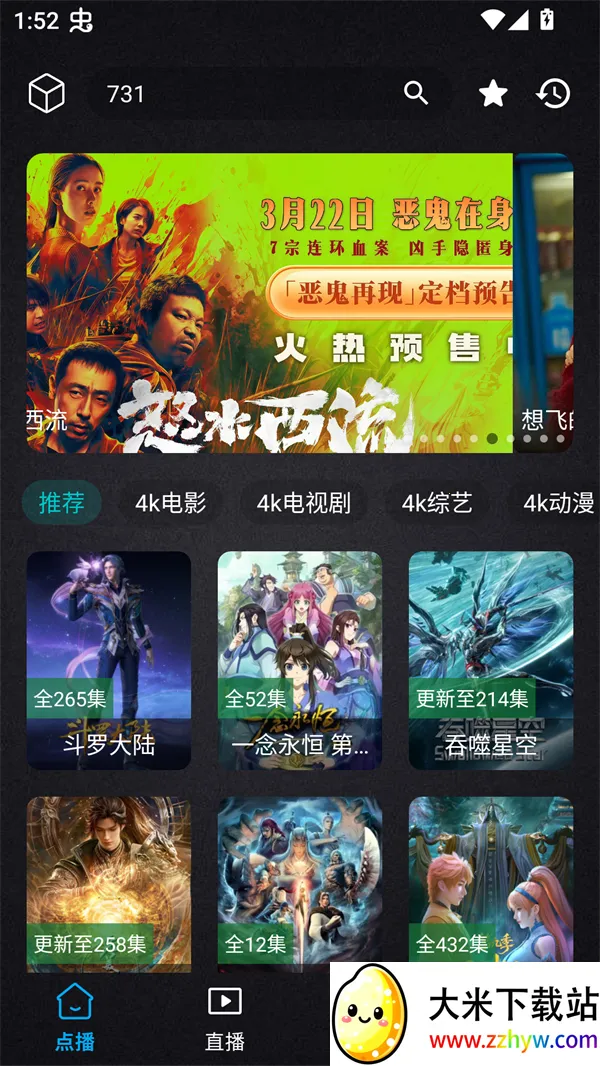Switch to the 直播 tab
The width and height of the screenshot is (600, 1066).
pyautogui.click(x=225, y=1017)
